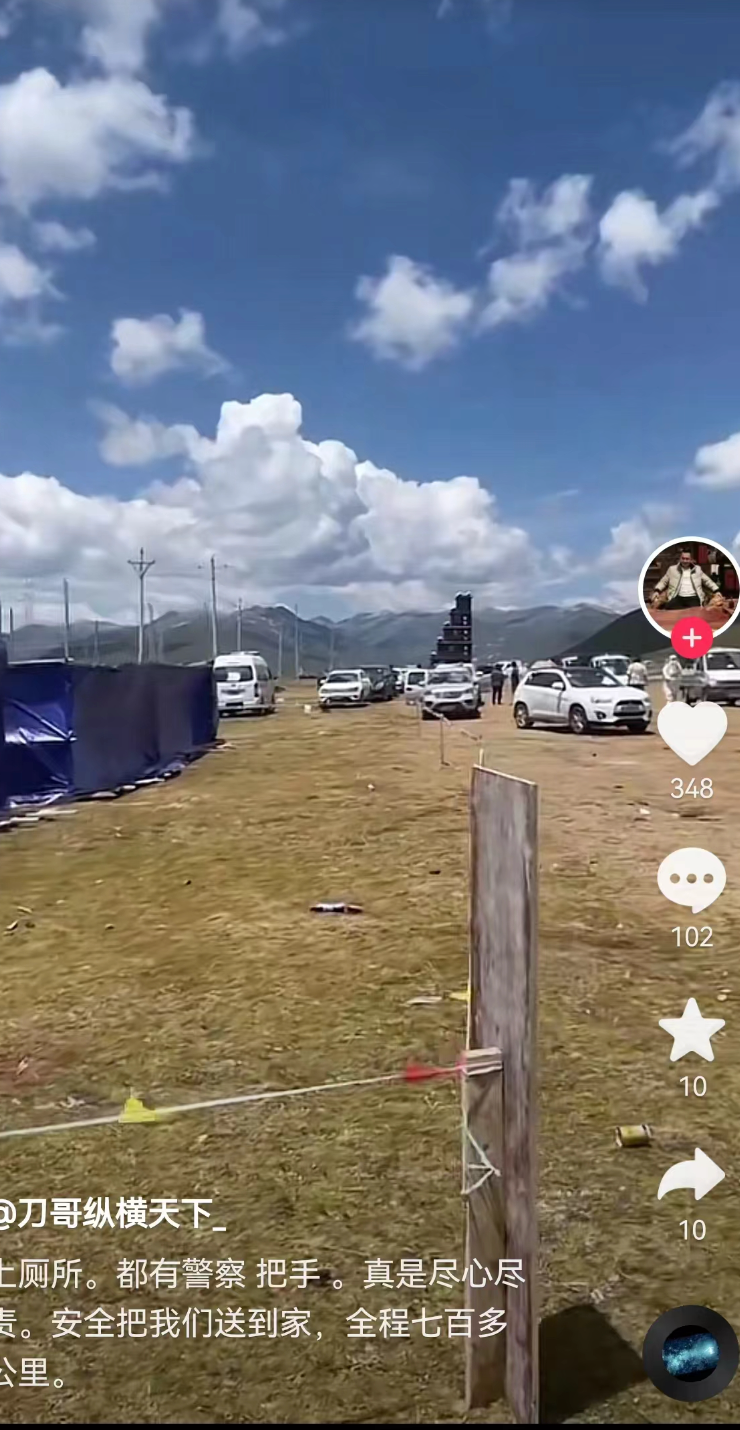Viewport: 740px width, 1430px height.
Task: Add this video to favorites with the star icon
Action: coord(691,1031)
